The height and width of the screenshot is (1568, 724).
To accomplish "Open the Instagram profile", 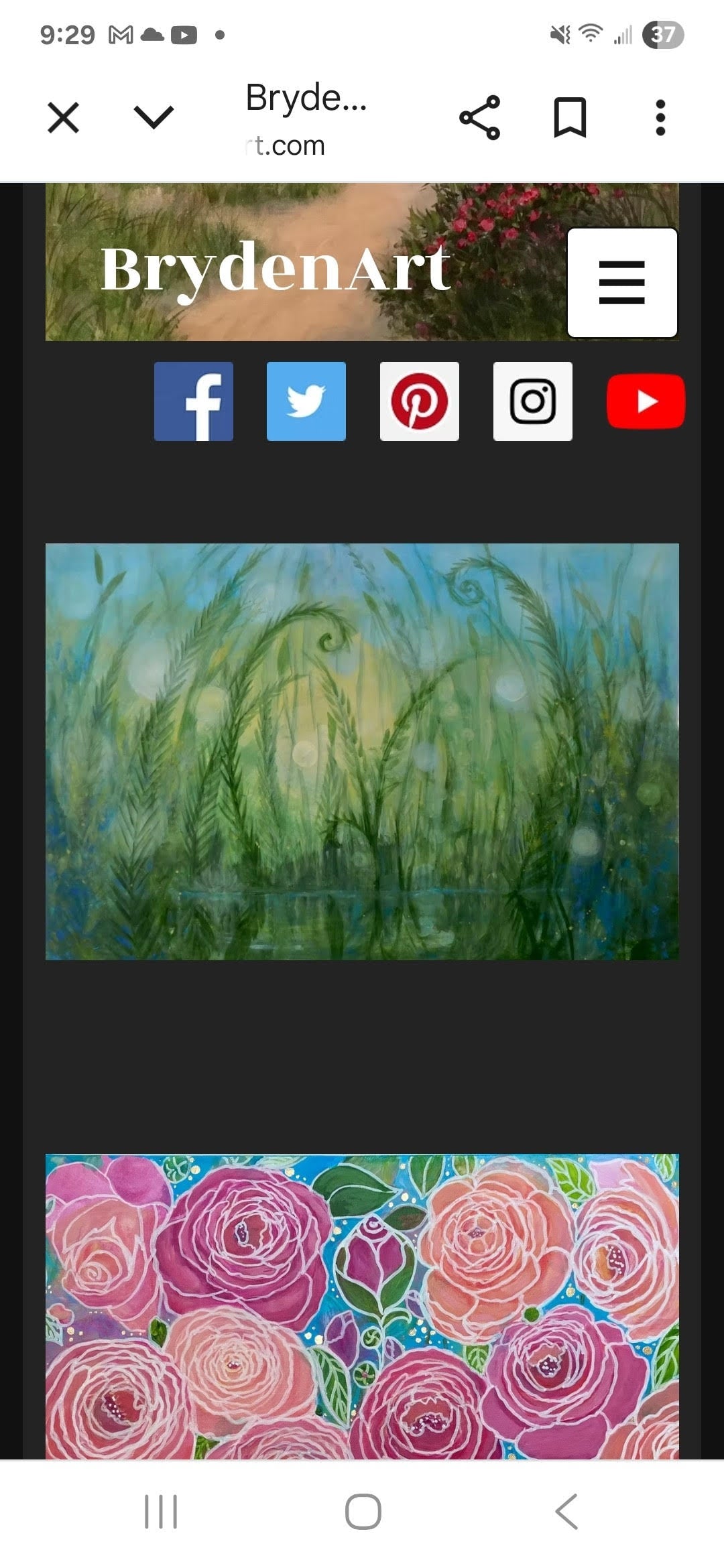I will tap(533, 401).
